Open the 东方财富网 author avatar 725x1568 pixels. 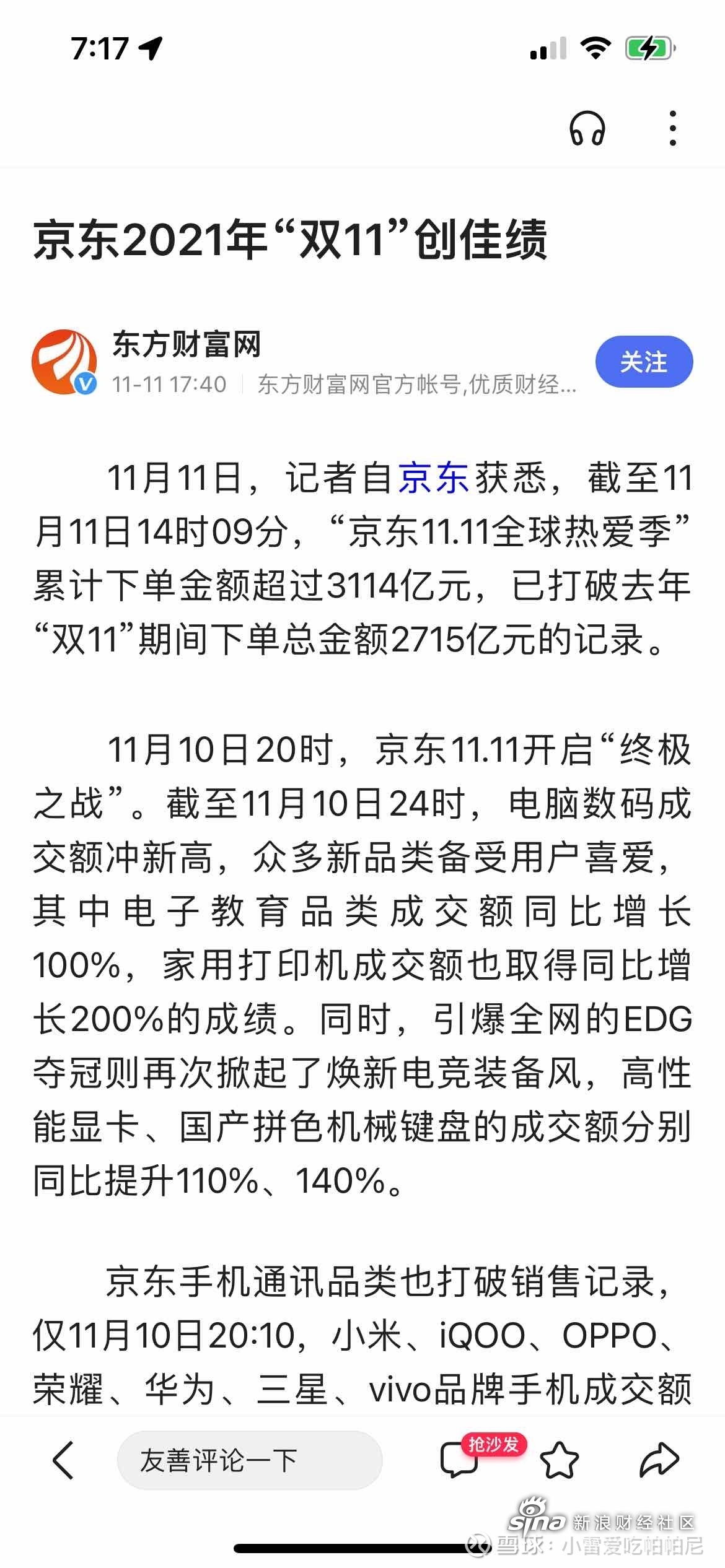pyautogui.click(x=64, y=362)
